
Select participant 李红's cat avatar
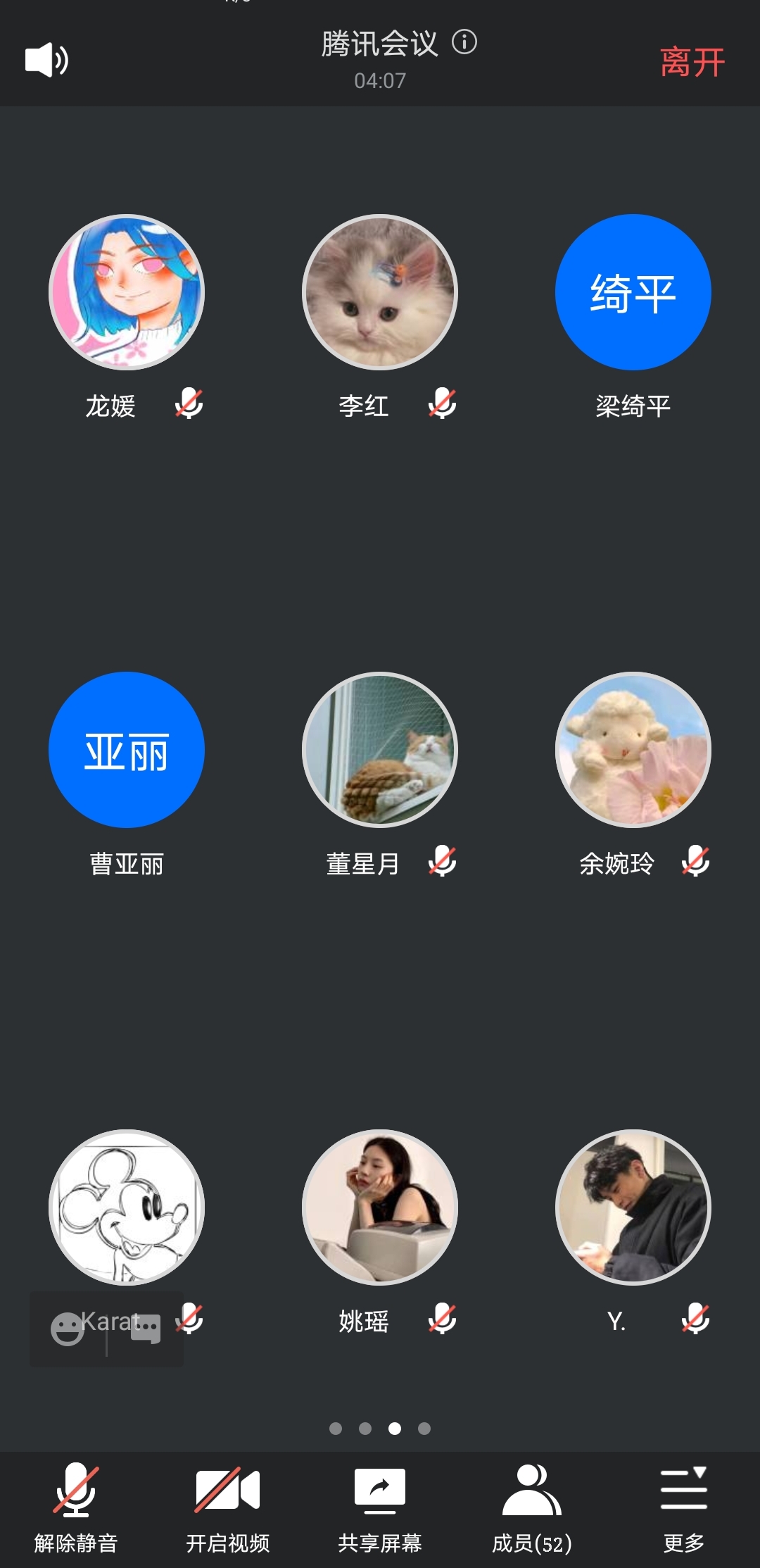pos(380,292)
